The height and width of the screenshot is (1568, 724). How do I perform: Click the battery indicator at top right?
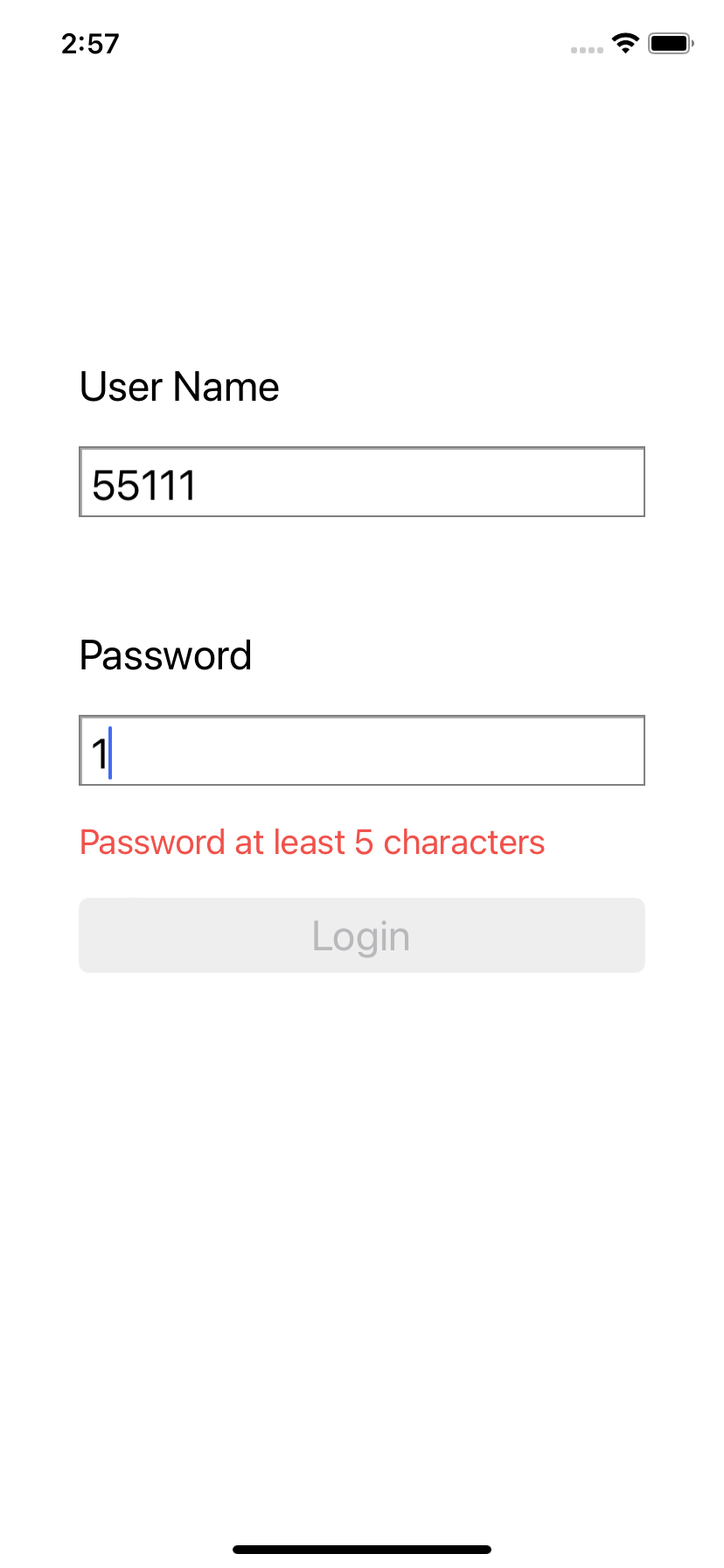coord(671,43)
